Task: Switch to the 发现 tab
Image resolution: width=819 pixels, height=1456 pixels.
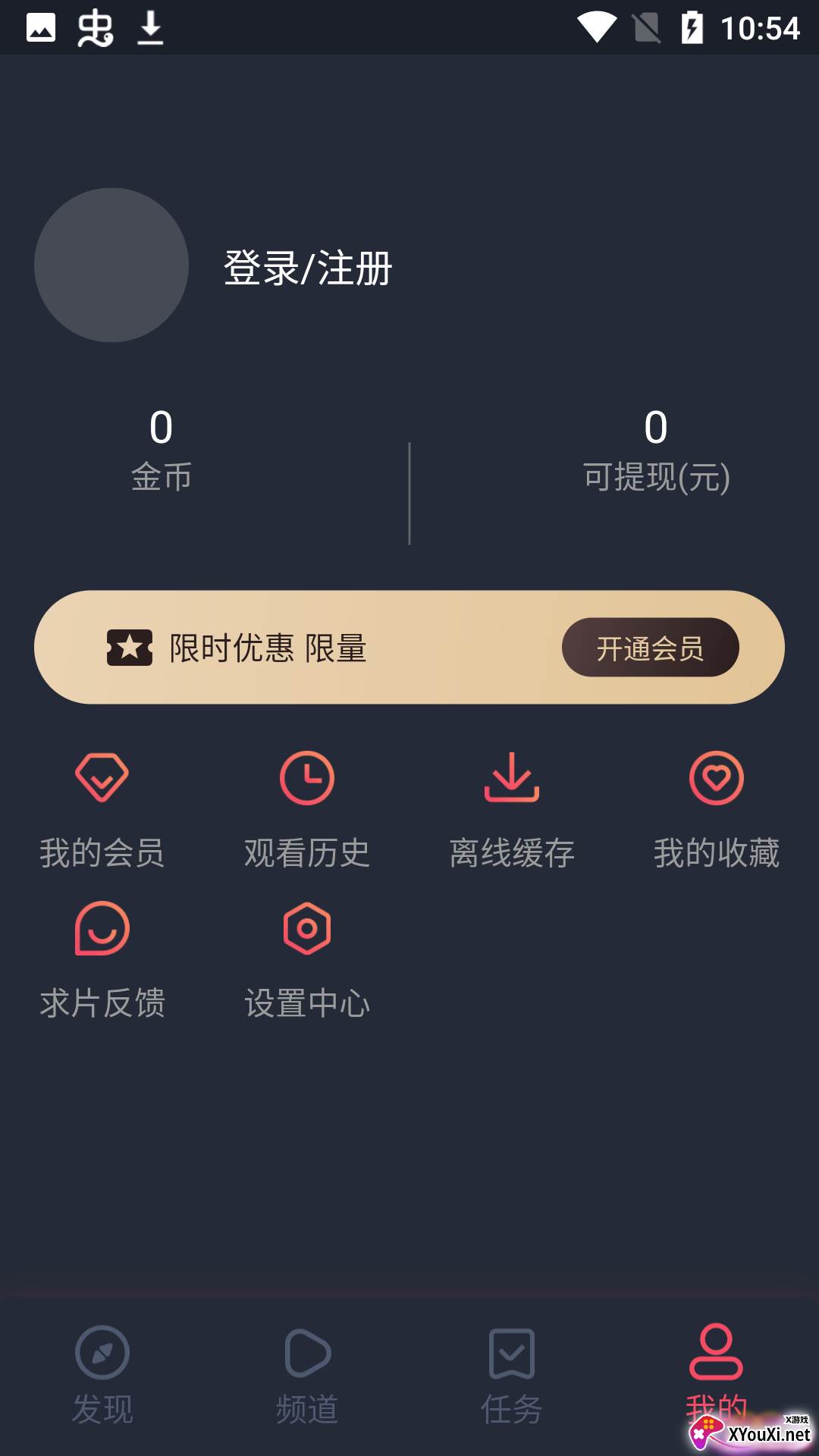Action: pos(102,1374)
